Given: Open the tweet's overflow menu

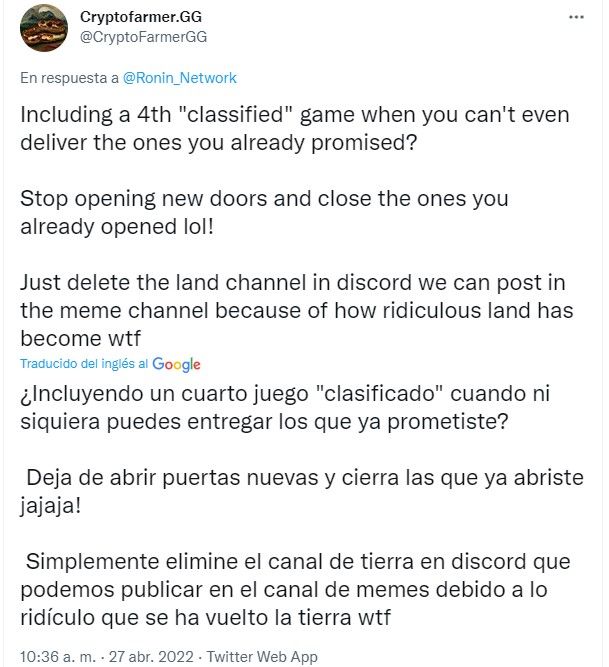Looking at the screenshot, I should pyautogui.click(x=576, y=18).
